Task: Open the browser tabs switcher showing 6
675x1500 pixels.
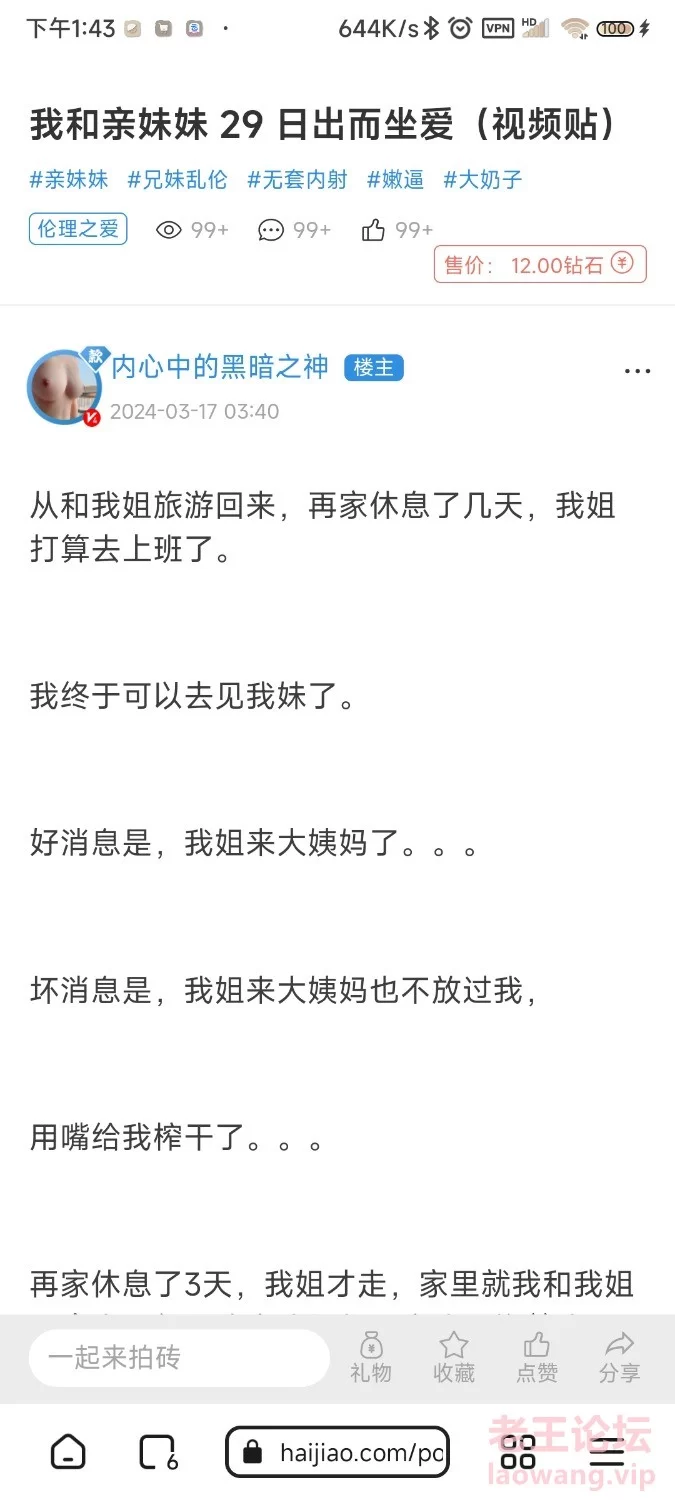Action: pyautogui.click(x=158, y=1452)
